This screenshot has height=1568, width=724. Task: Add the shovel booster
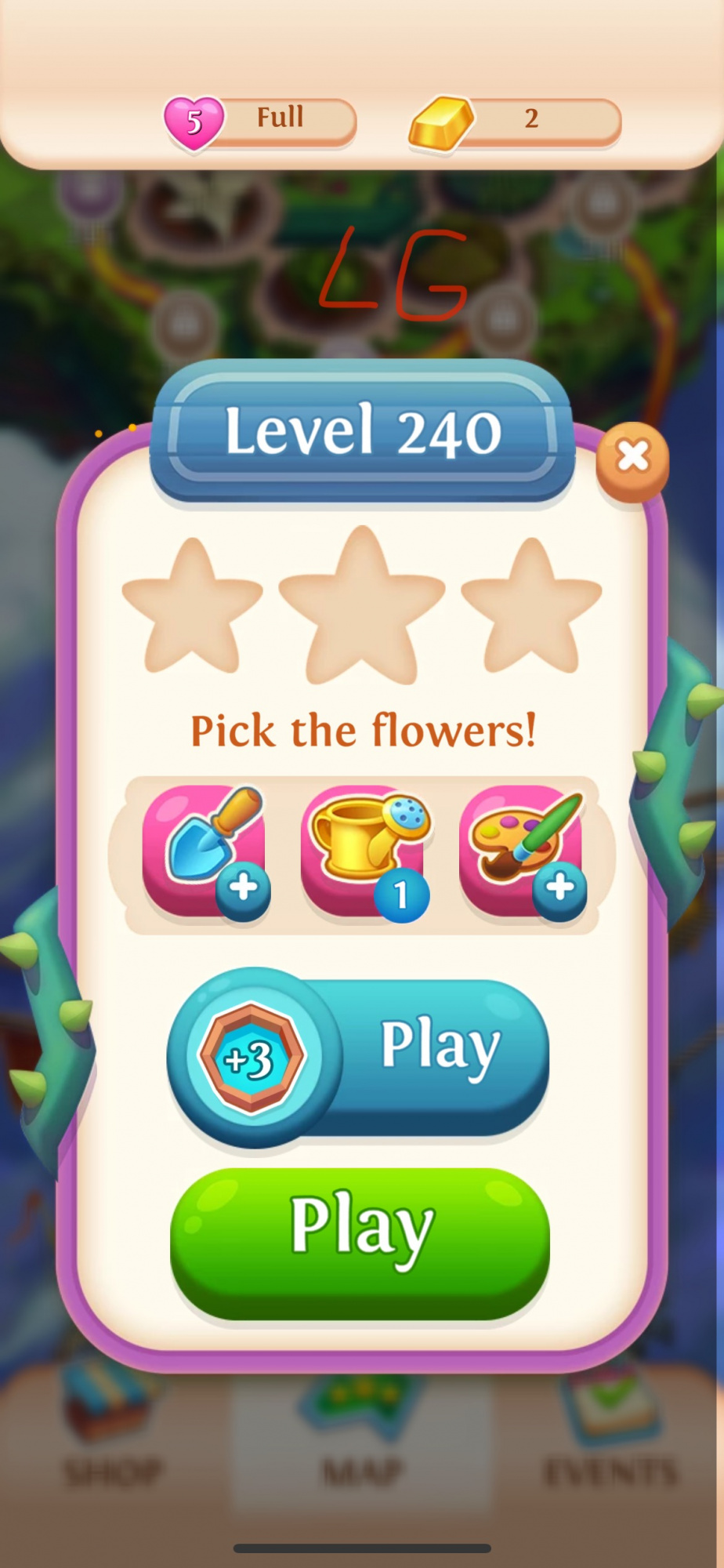pyautogui.click(x=205, y=851)
